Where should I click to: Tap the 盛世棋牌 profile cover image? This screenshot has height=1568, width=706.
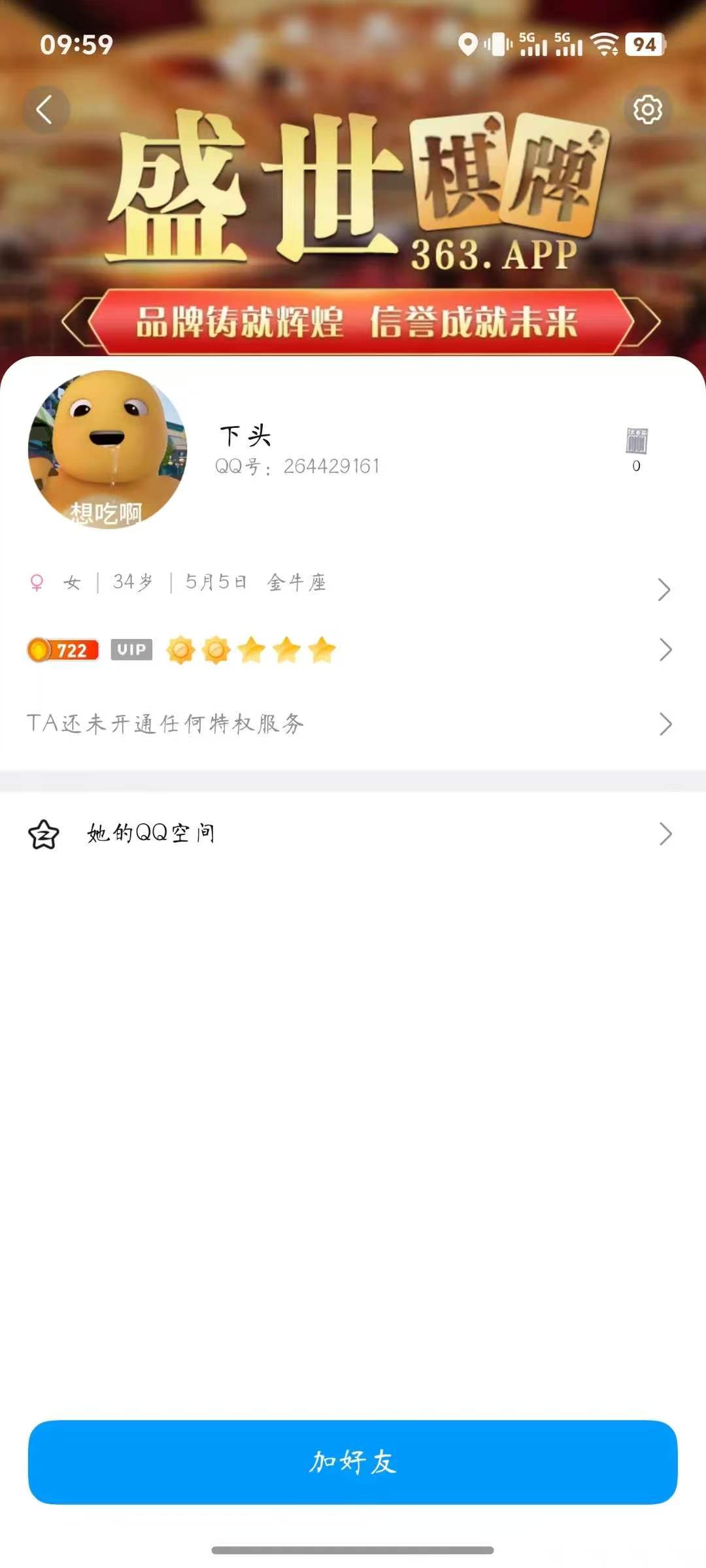pyautogui.click(x=353, y=216)
